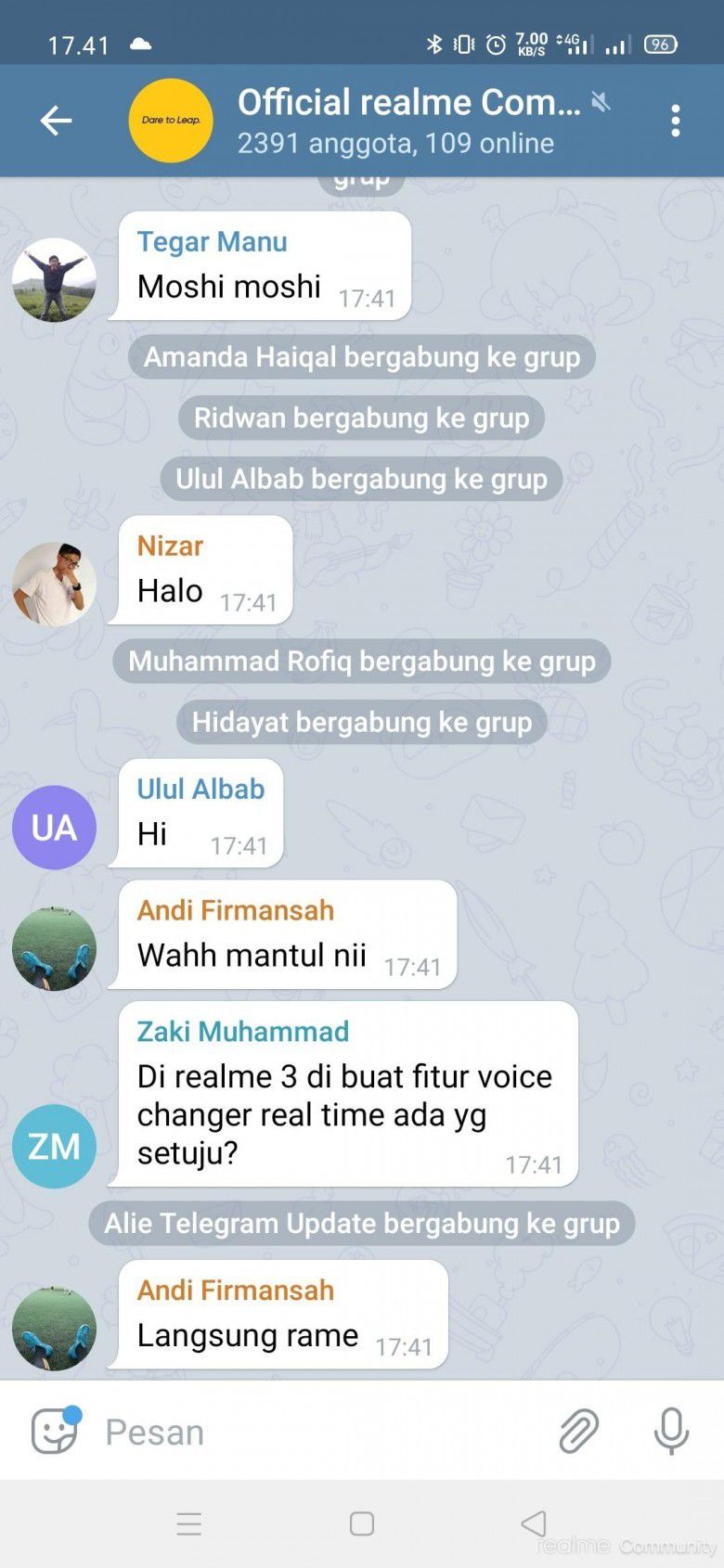
Task: Go back from the group chat
Action: [56, 121]
